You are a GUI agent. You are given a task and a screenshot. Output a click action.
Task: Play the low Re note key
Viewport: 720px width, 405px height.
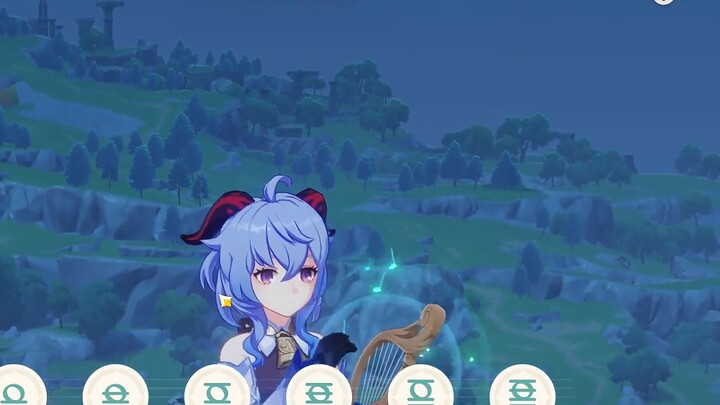coord(115,390)
